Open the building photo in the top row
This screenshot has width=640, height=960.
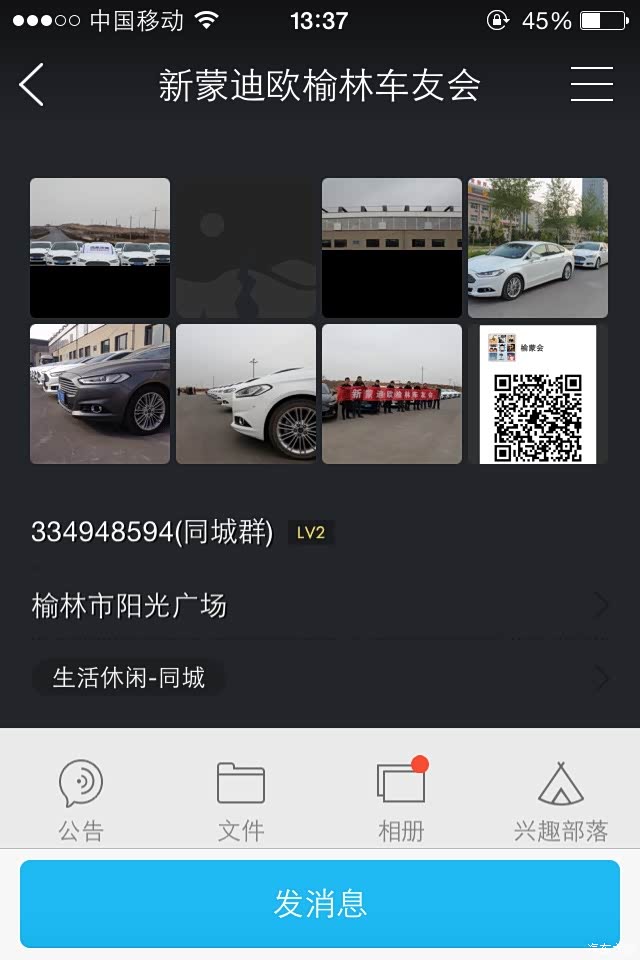(392, 248)
